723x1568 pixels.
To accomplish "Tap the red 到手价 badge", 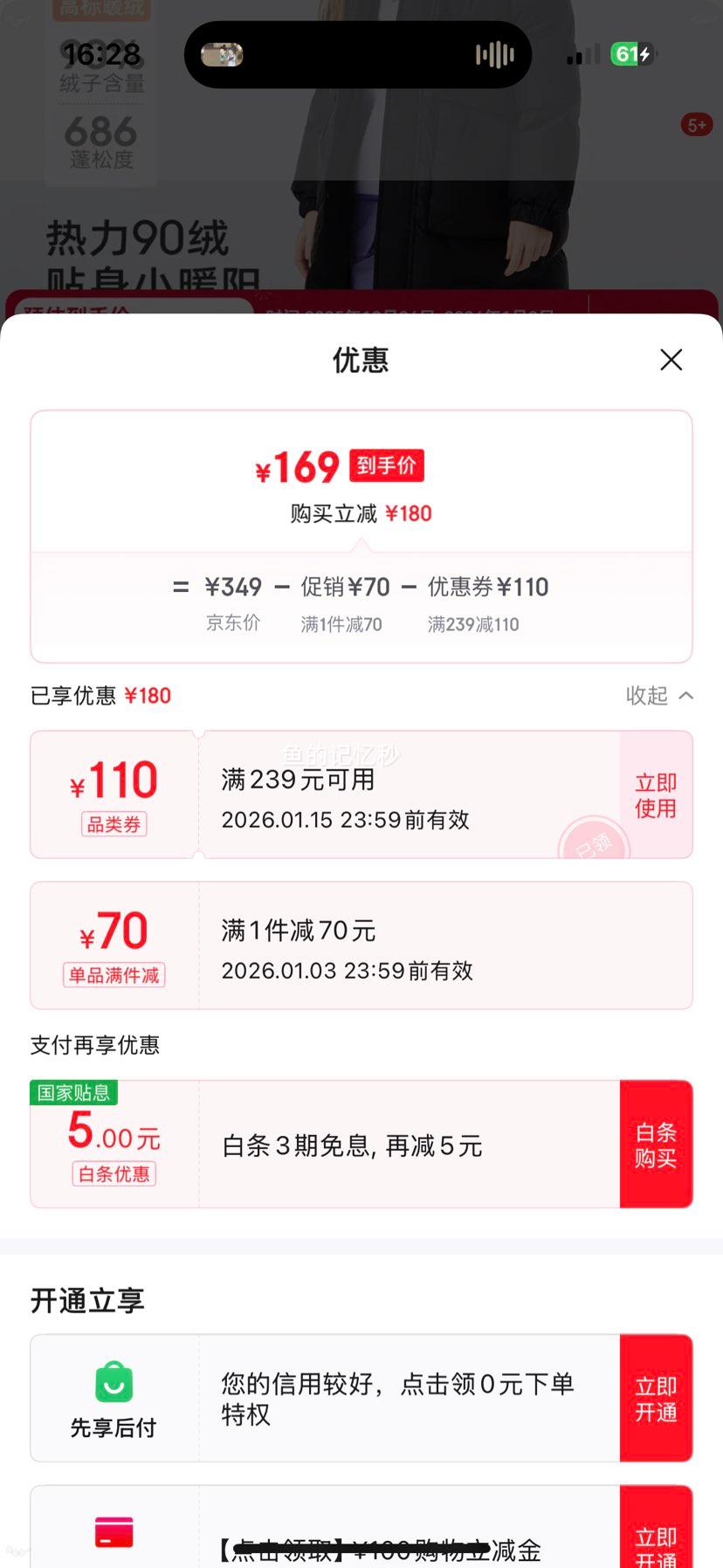I will pyautogui.click(x=386, y=465).
